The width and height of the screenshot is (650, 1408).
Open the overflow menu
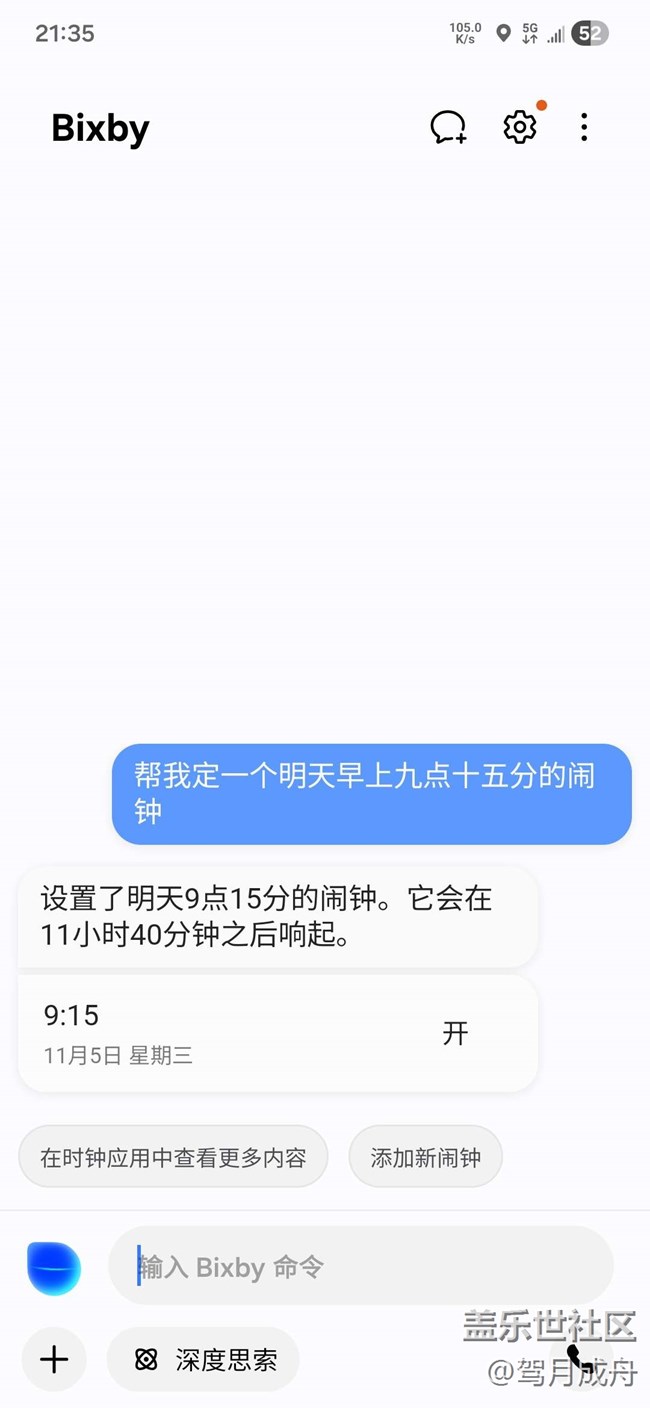[x=584, y=127]
